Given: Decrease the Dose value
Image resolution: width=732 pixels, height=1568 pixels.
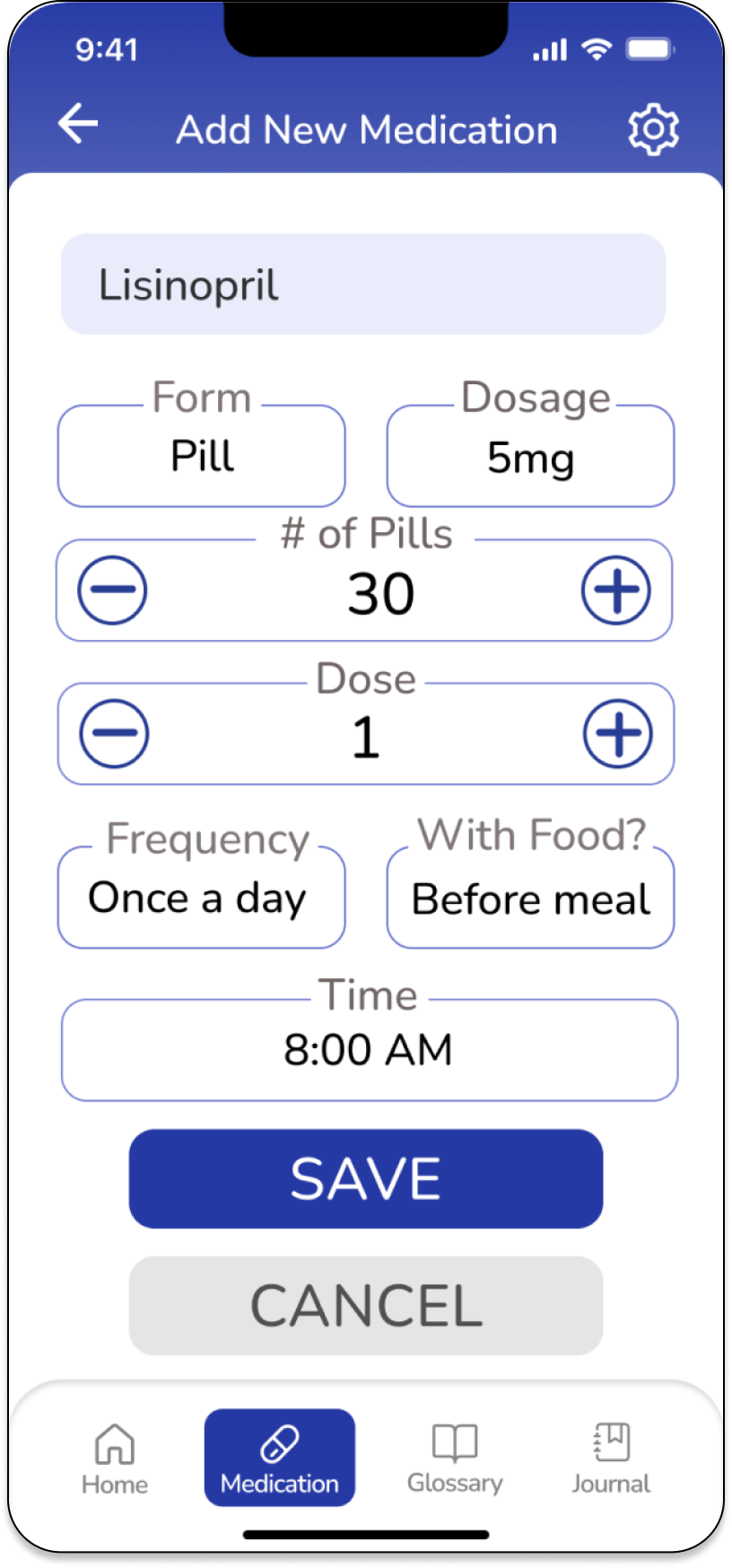Looking at the screenshot, I should (114, 734).
